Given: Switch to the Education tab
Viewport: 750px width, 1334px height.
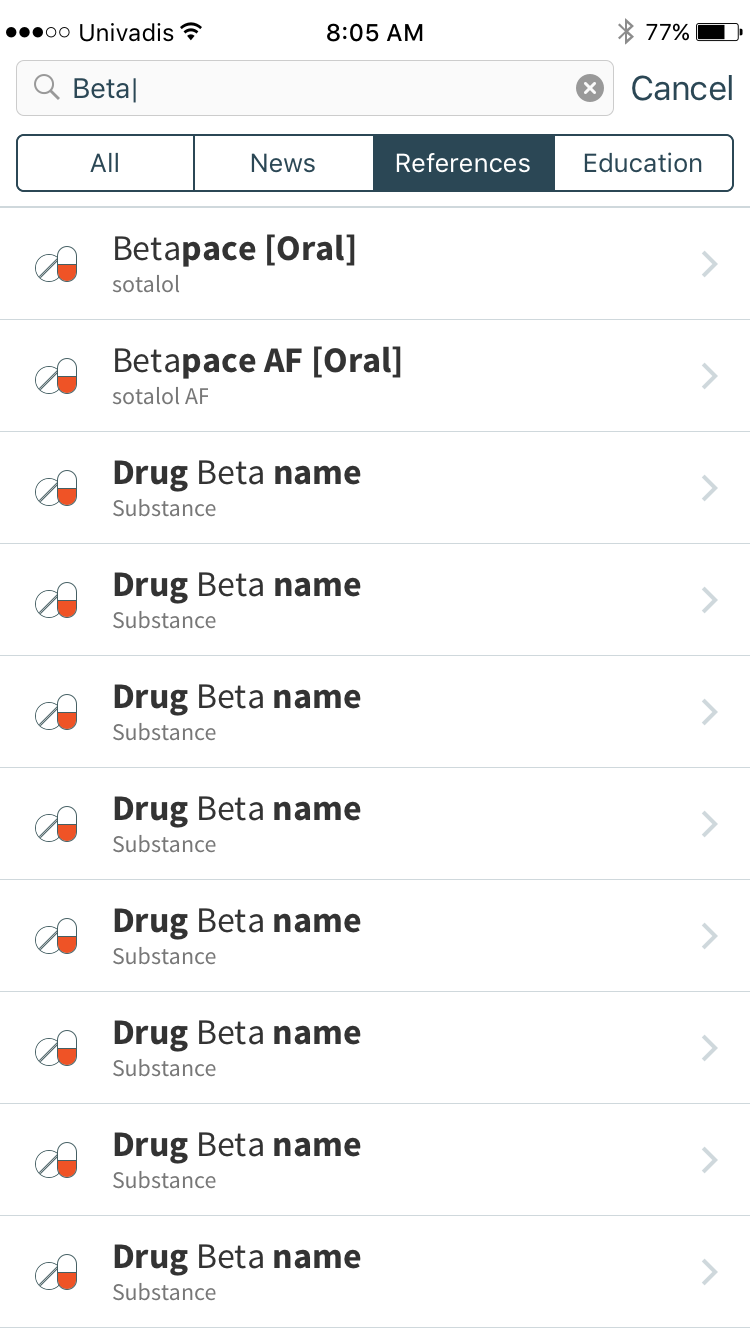Looking at the screenshot, I should [643, 163].
